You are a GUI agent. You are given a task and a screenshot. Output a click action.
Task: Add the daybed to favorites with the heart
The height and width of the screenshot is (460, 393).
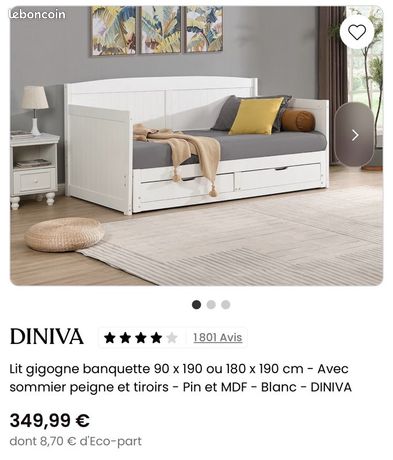(357, 32)
